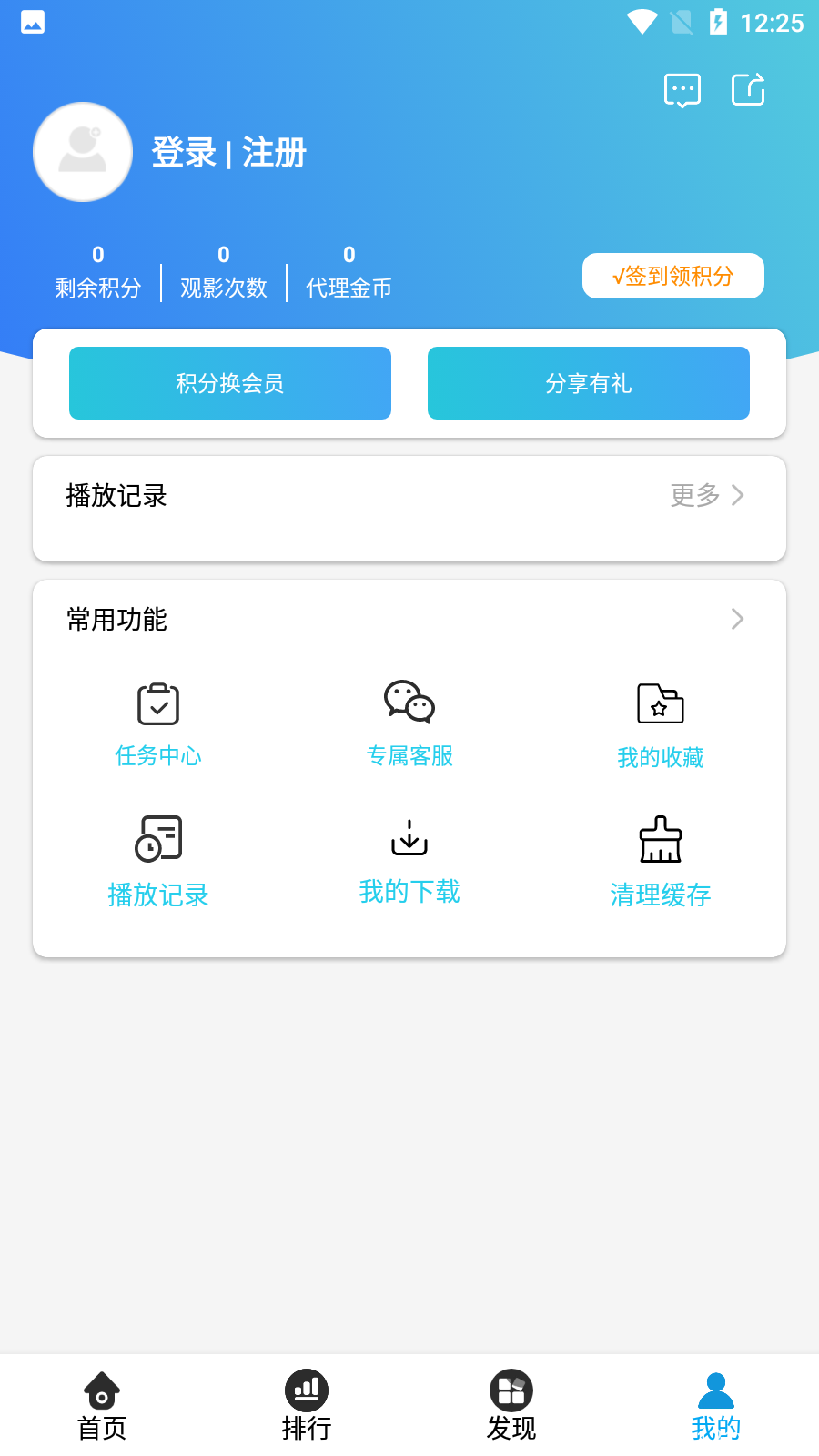Screen dimensions: 819x1456
Task: Open 播放记录 under 常用功能
Action: (158, 861)
